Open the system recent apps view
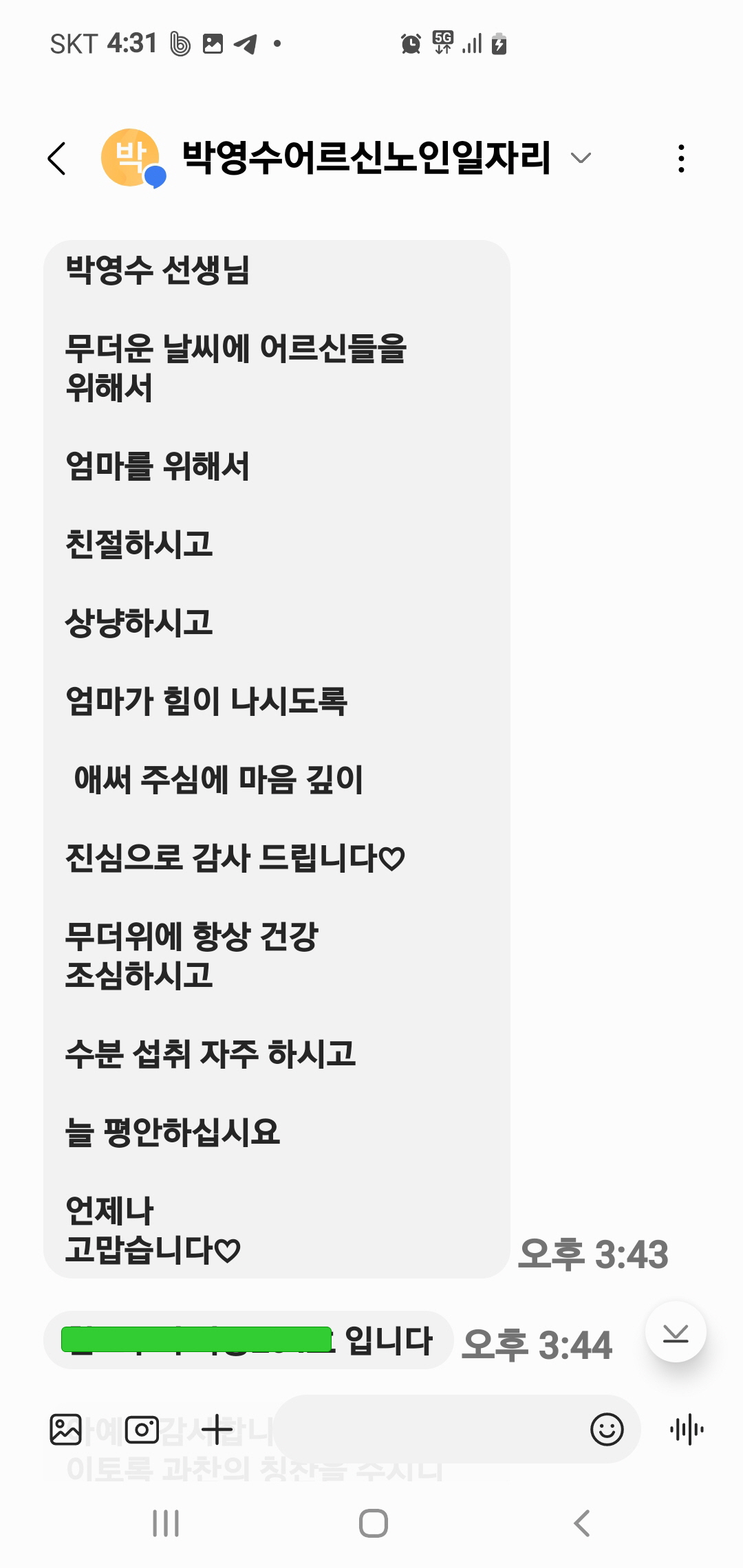743x1568 pixels. 165,1523
